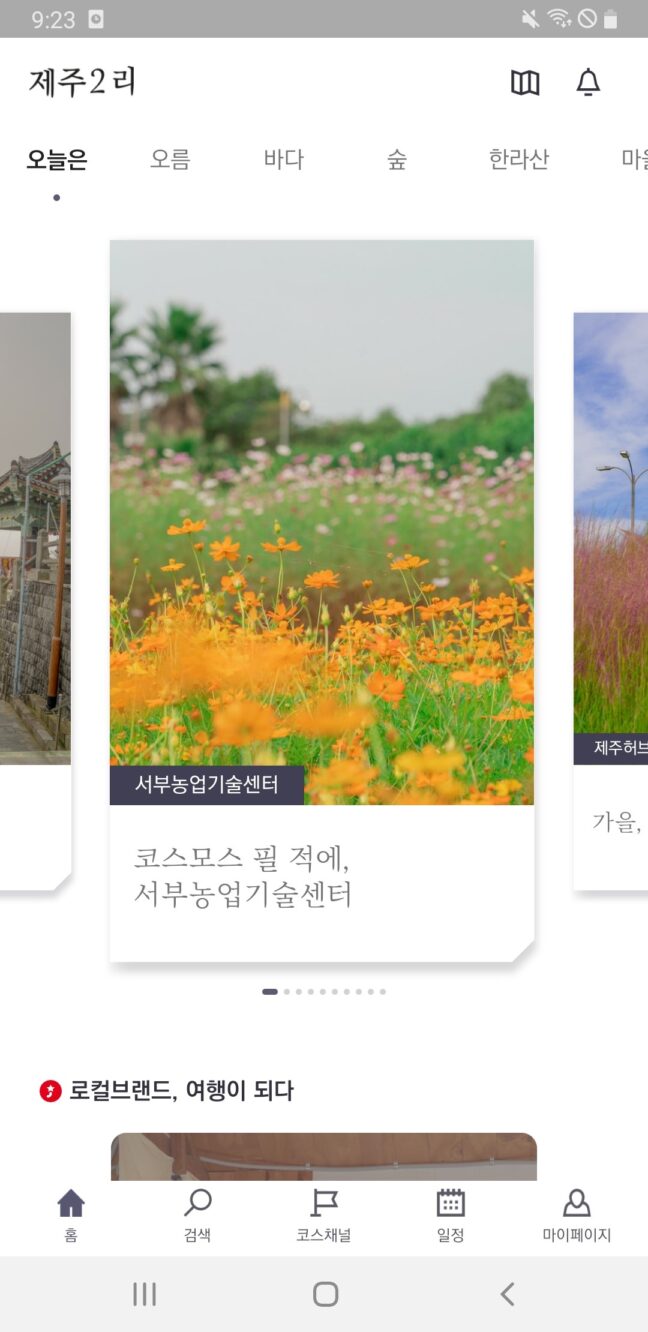Go to the 홈 tab
Screen dimensions: 648x1332
(x=71, y=1214)
